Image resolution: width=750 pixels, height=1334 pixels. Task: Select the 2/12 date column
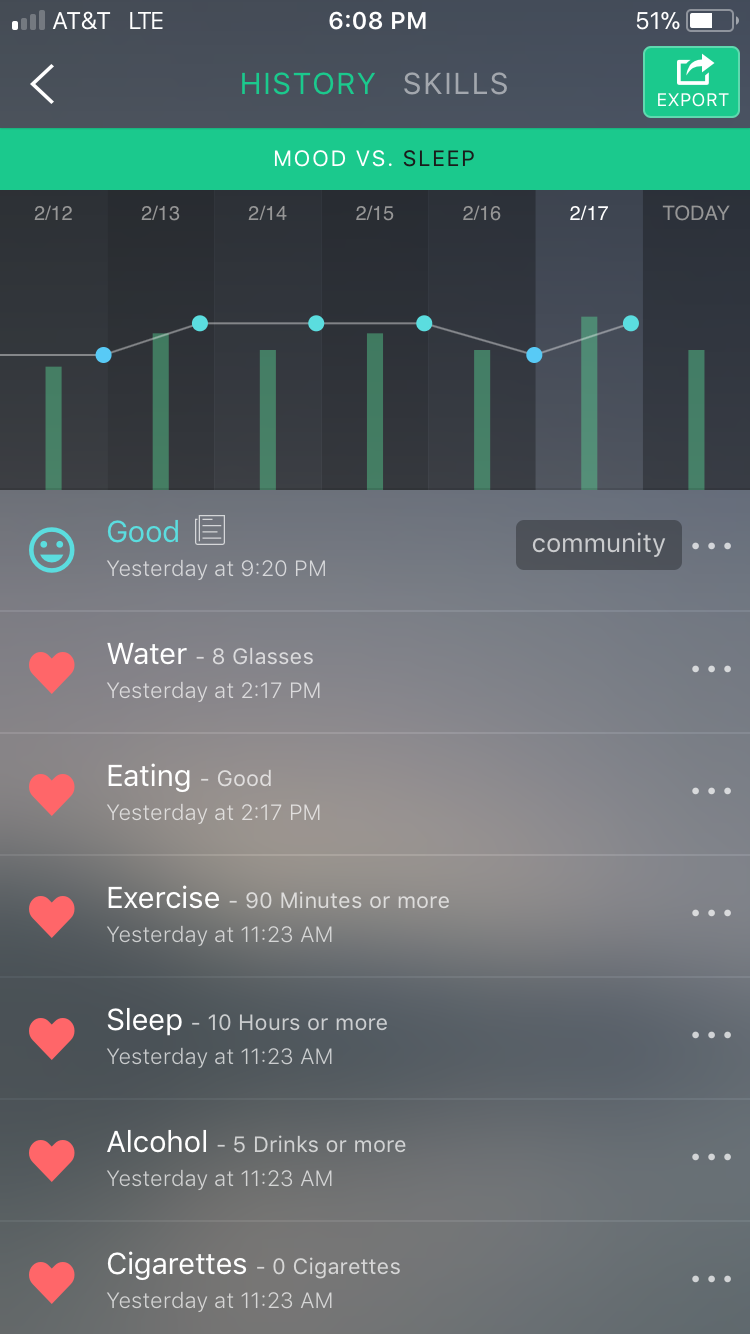click(53, 340)
